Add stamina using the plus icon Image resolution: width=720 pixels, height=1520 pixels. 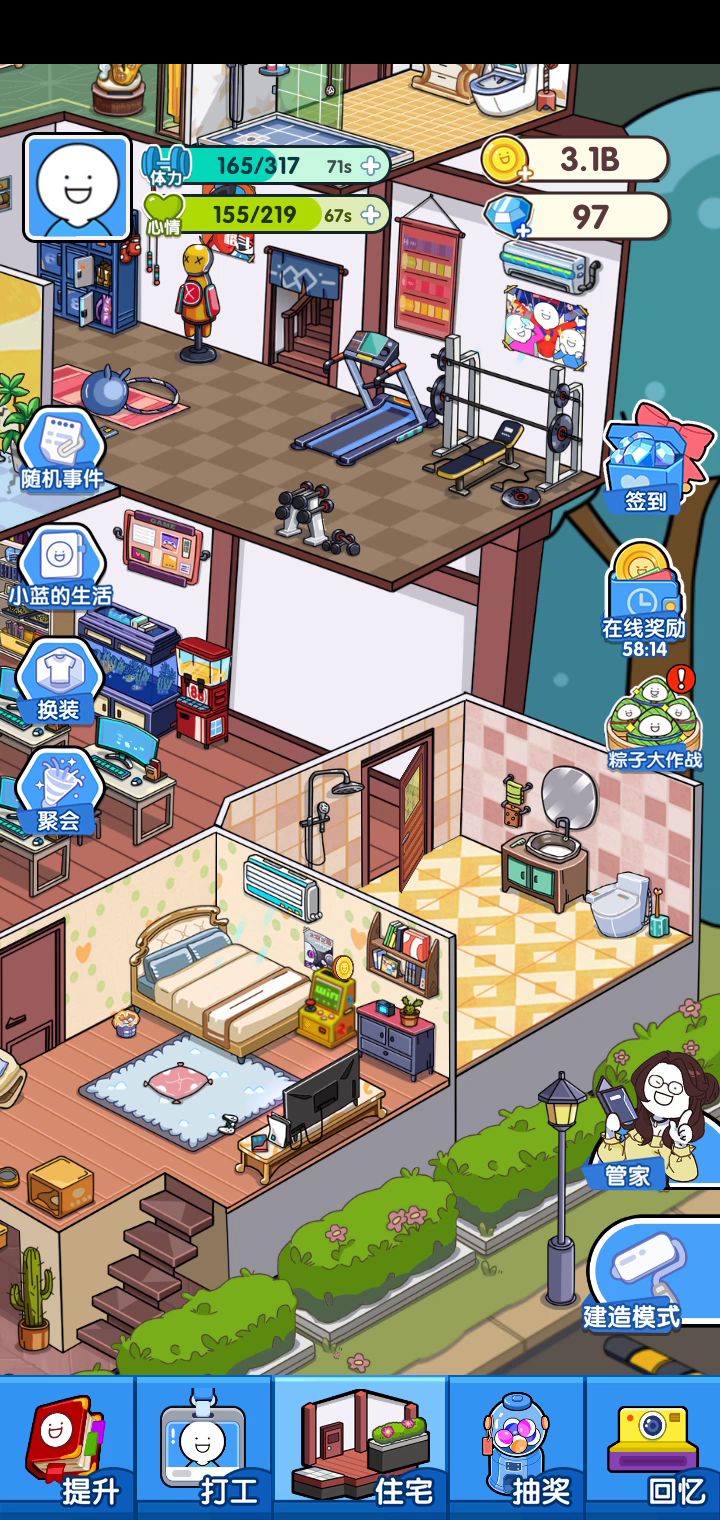coord(372,165)
